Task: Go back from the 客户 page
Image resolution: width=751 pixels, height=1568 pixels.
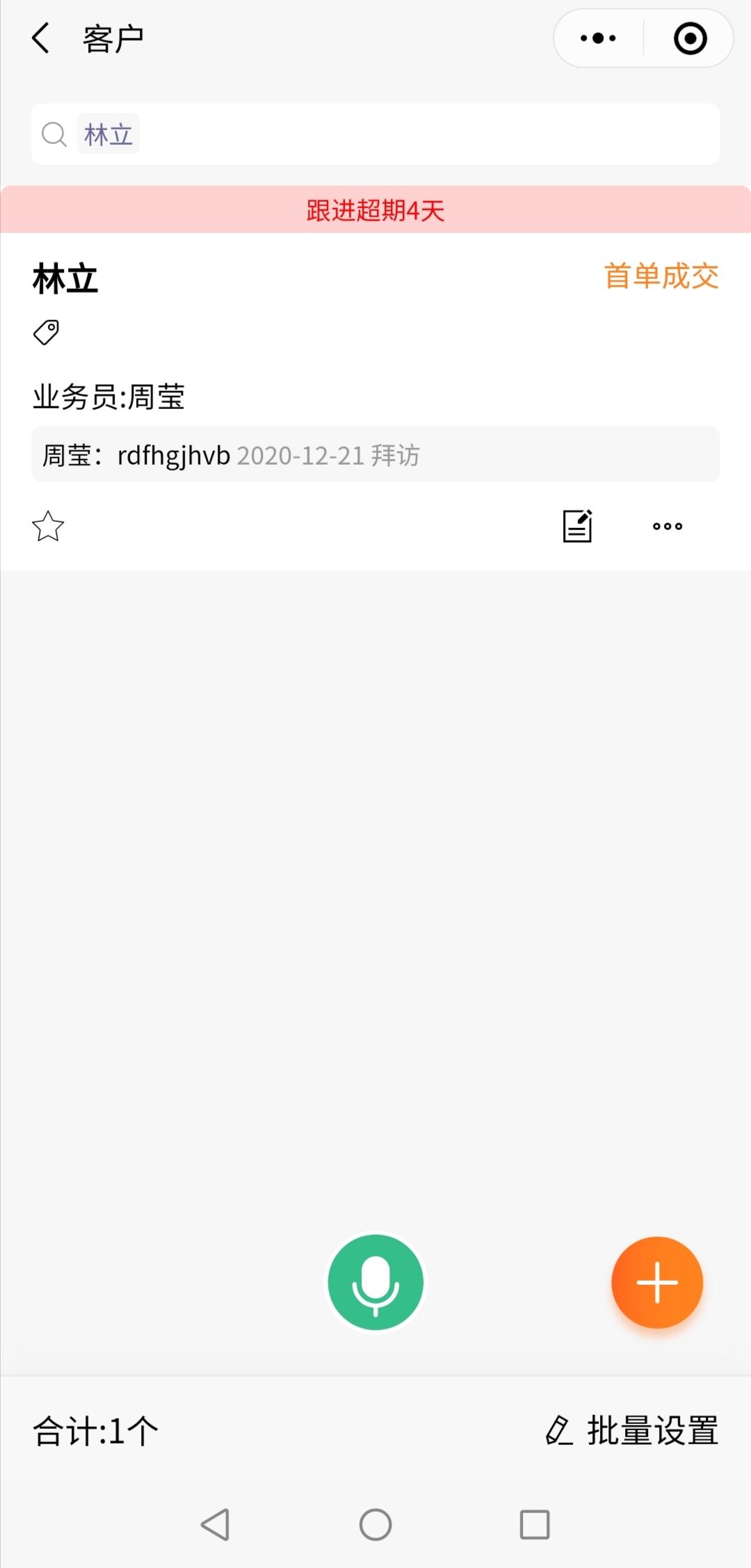Action: (41, 38)
